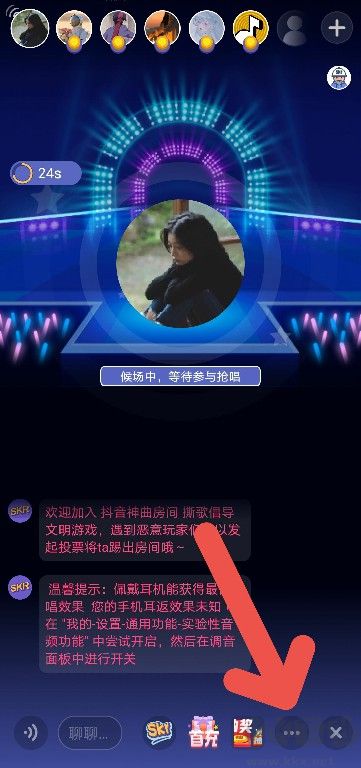Open the SK! sticker icon

(159, 733)
